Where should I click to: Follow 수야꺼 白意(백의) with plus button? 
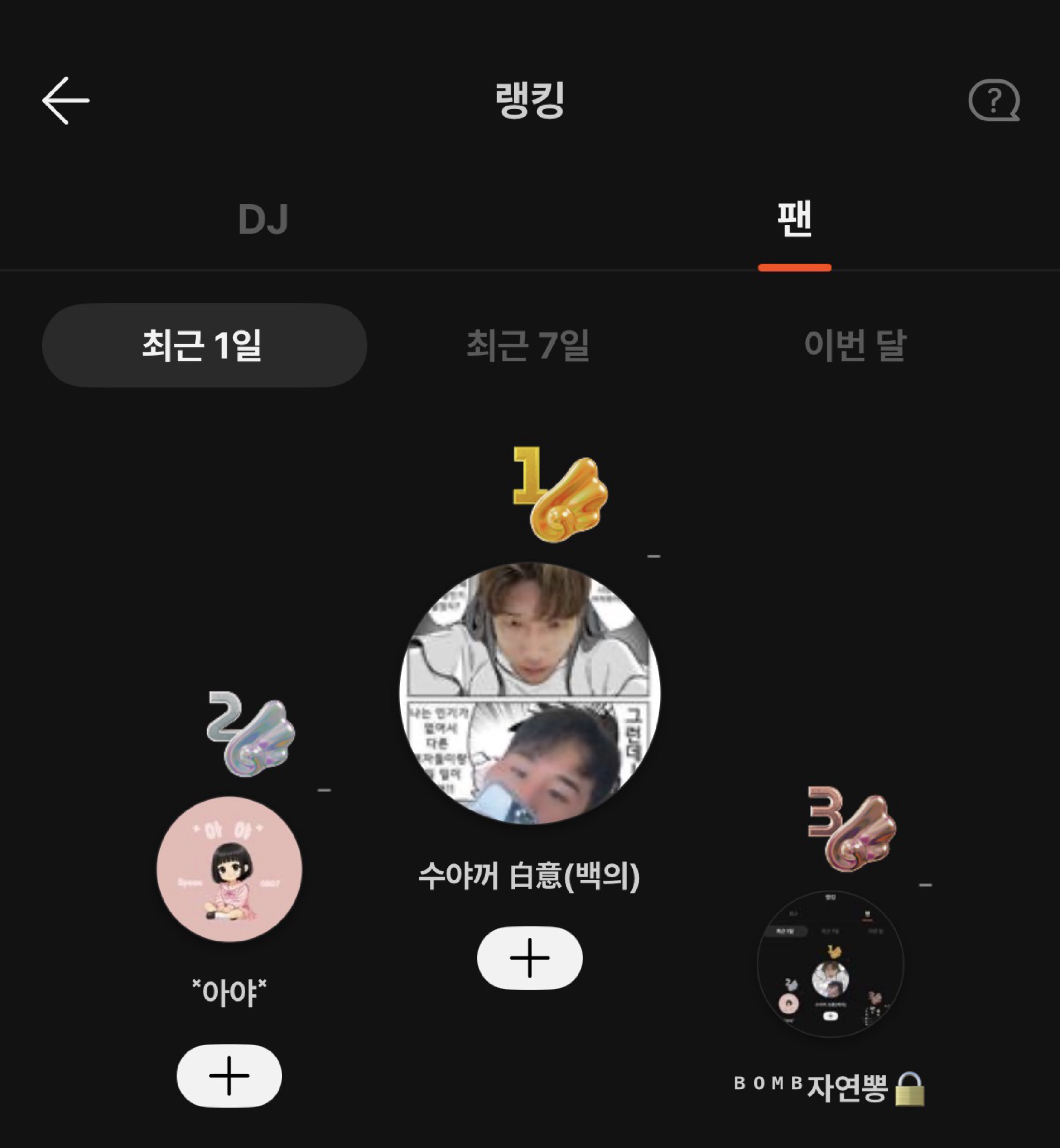[x=529, y=958]
